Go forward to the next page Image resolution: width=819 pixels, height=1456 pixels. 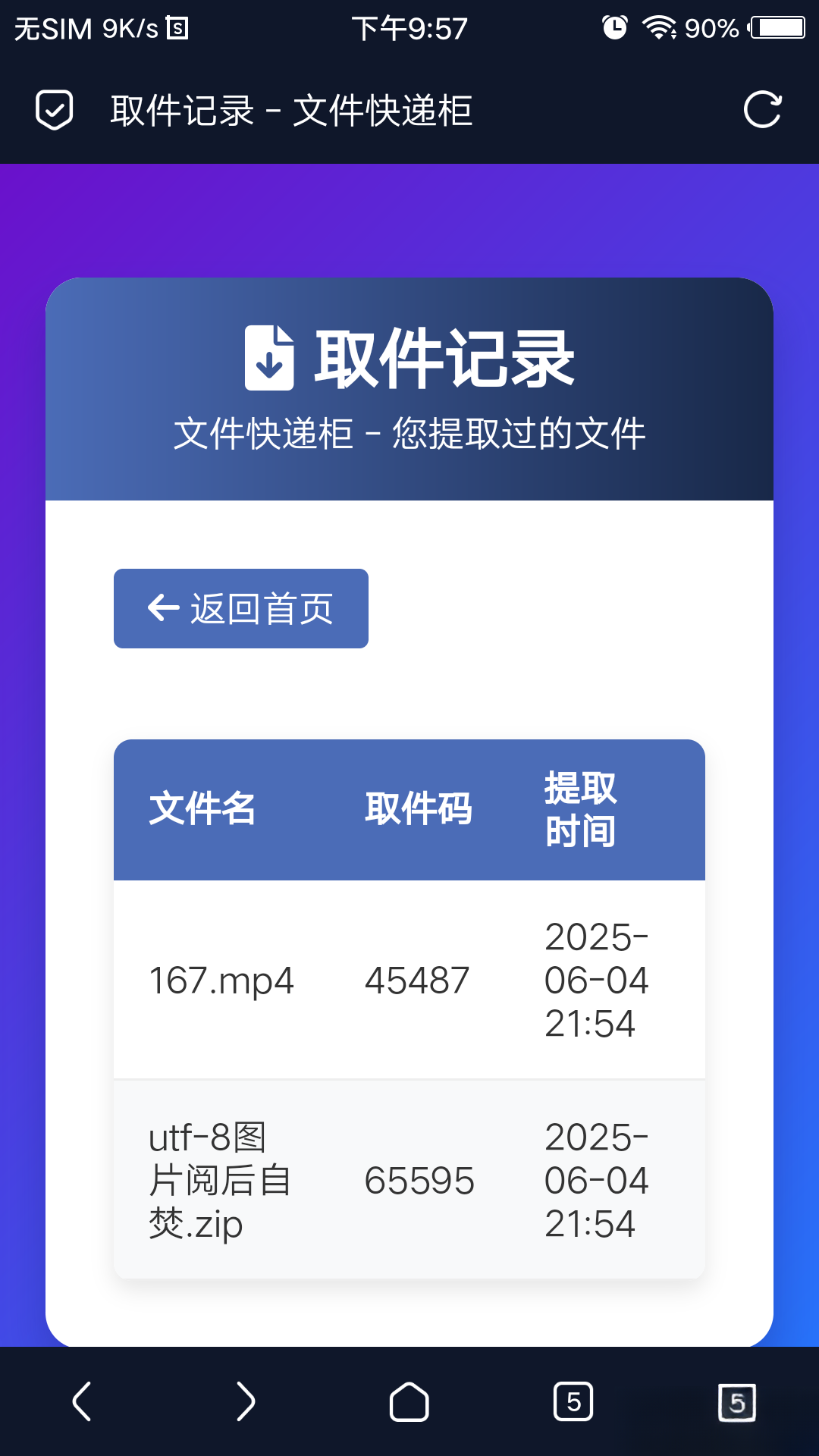(x=245, y=1401)
